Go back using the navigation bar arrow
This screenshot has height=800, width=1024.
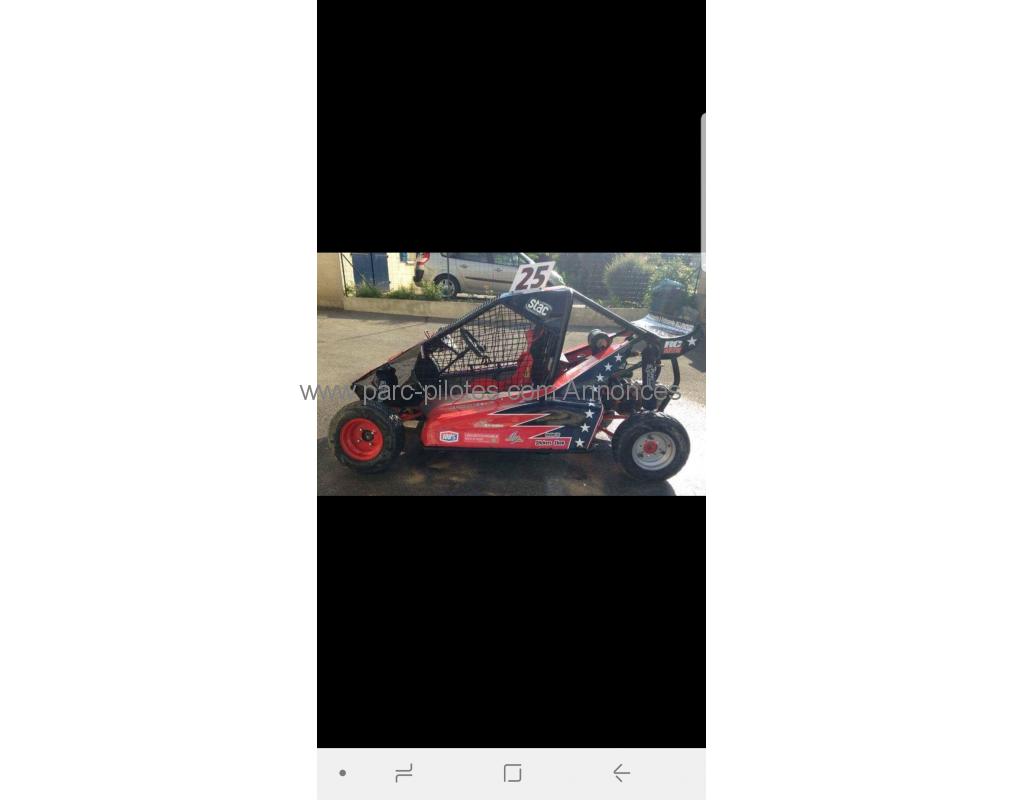point(621,773)
